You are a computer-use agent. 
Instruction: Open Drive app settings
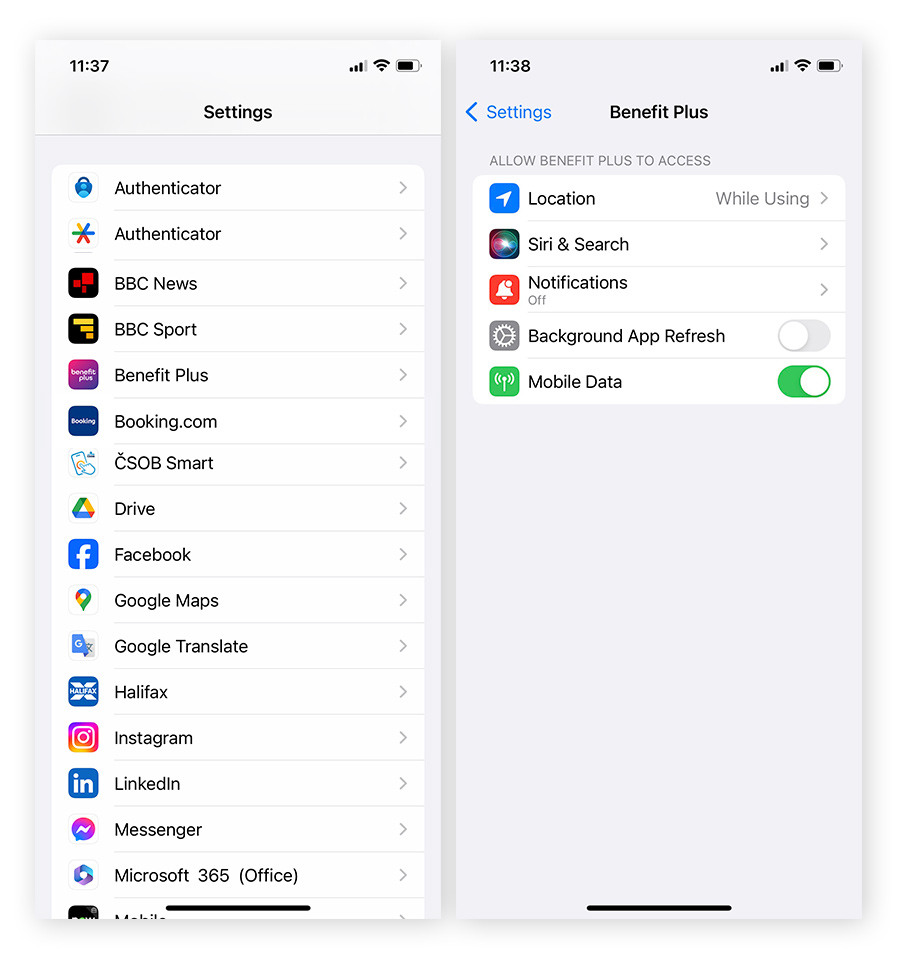tap(238, 509)
